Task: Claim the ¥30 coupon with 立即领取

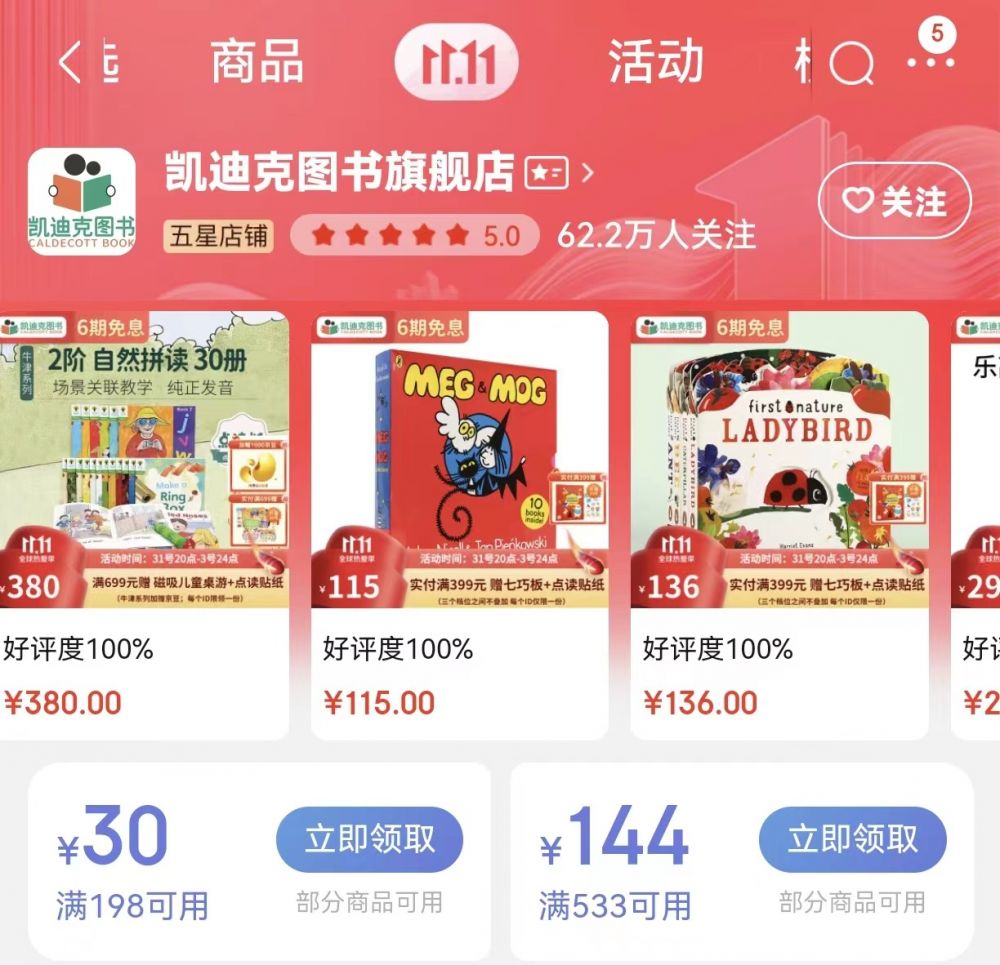Action: tap(369, 840)
